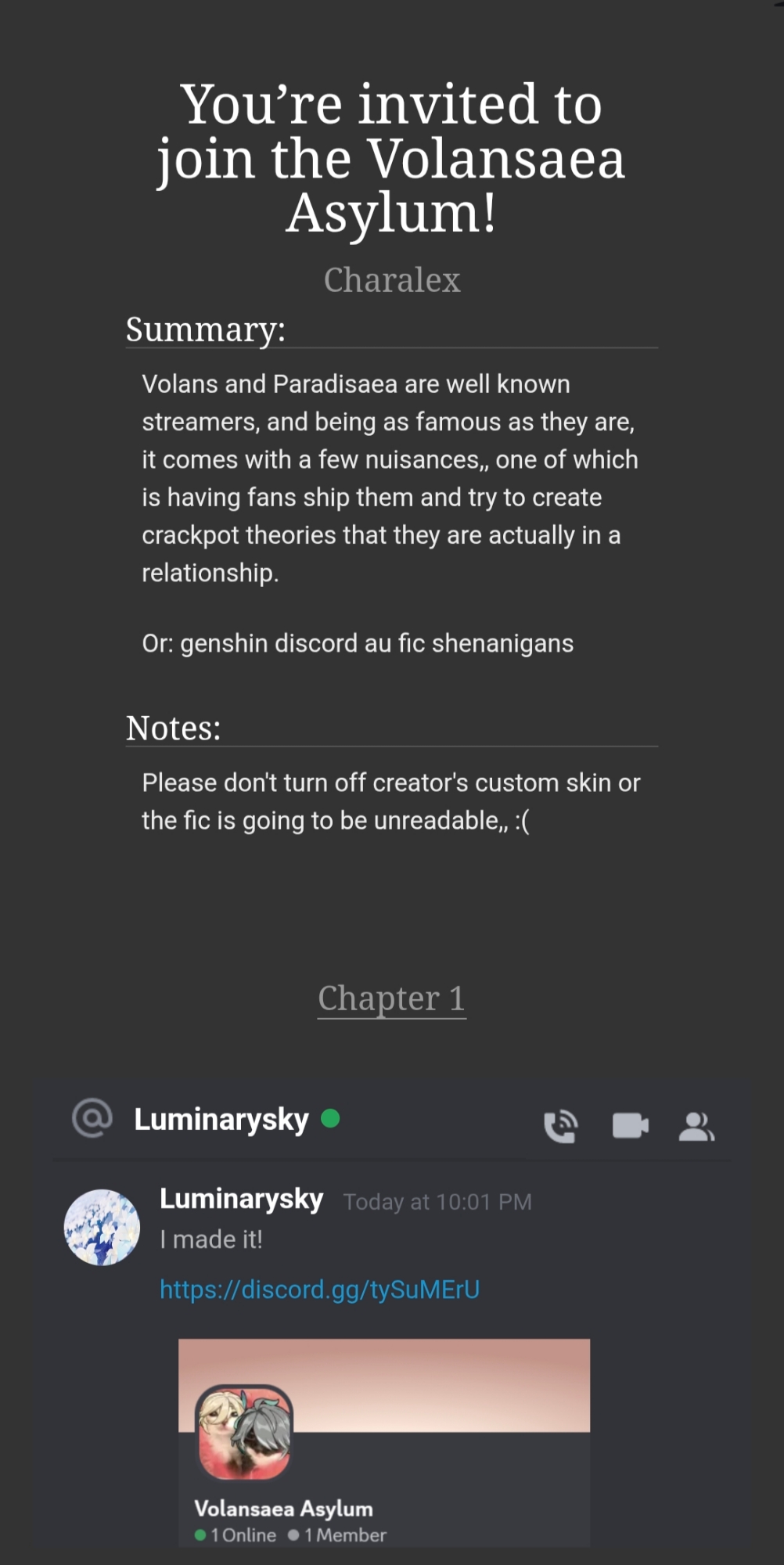Screen dimensions: 784x1565
Task: Open author Charalex's profile link
Action: 392,280
